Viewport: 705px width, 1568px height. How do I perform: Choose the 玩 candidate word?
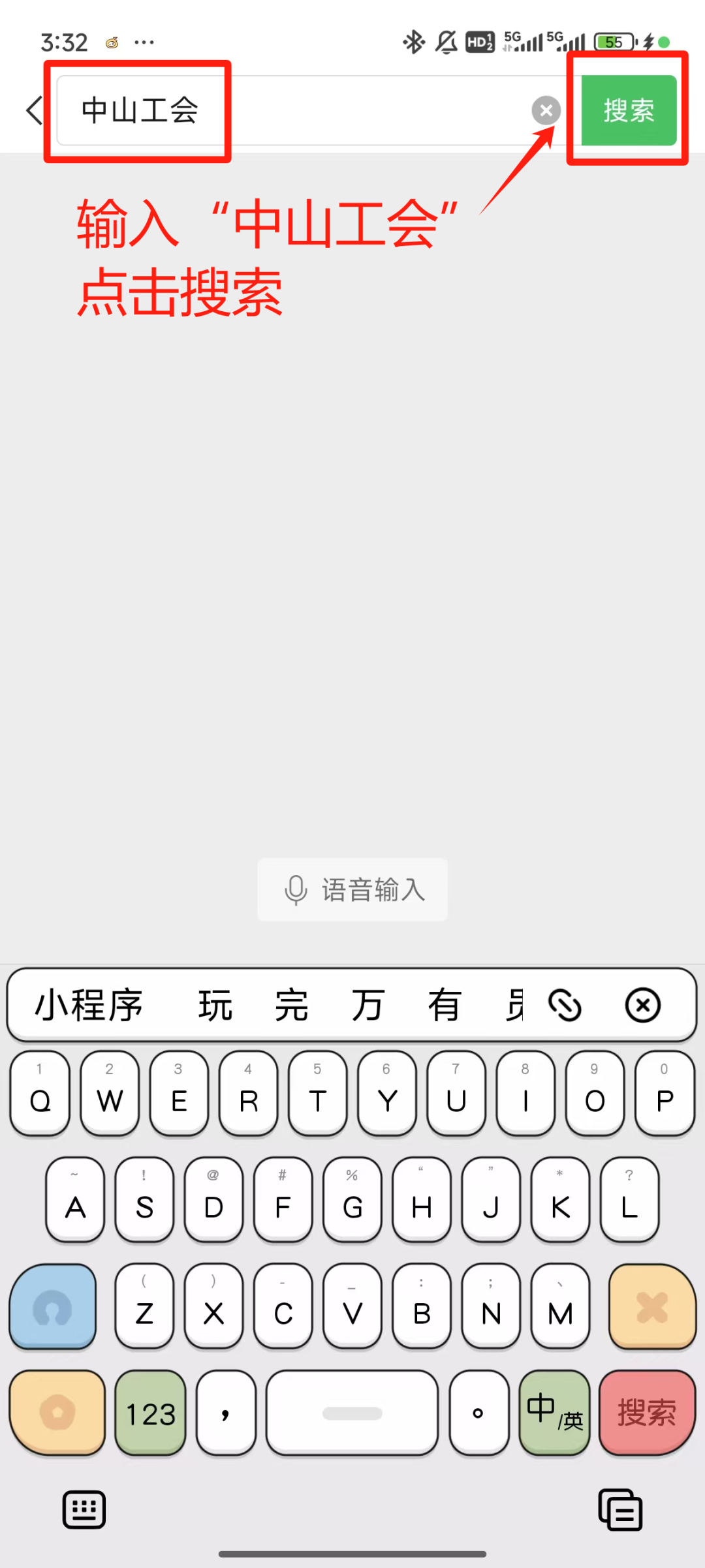215,1005
